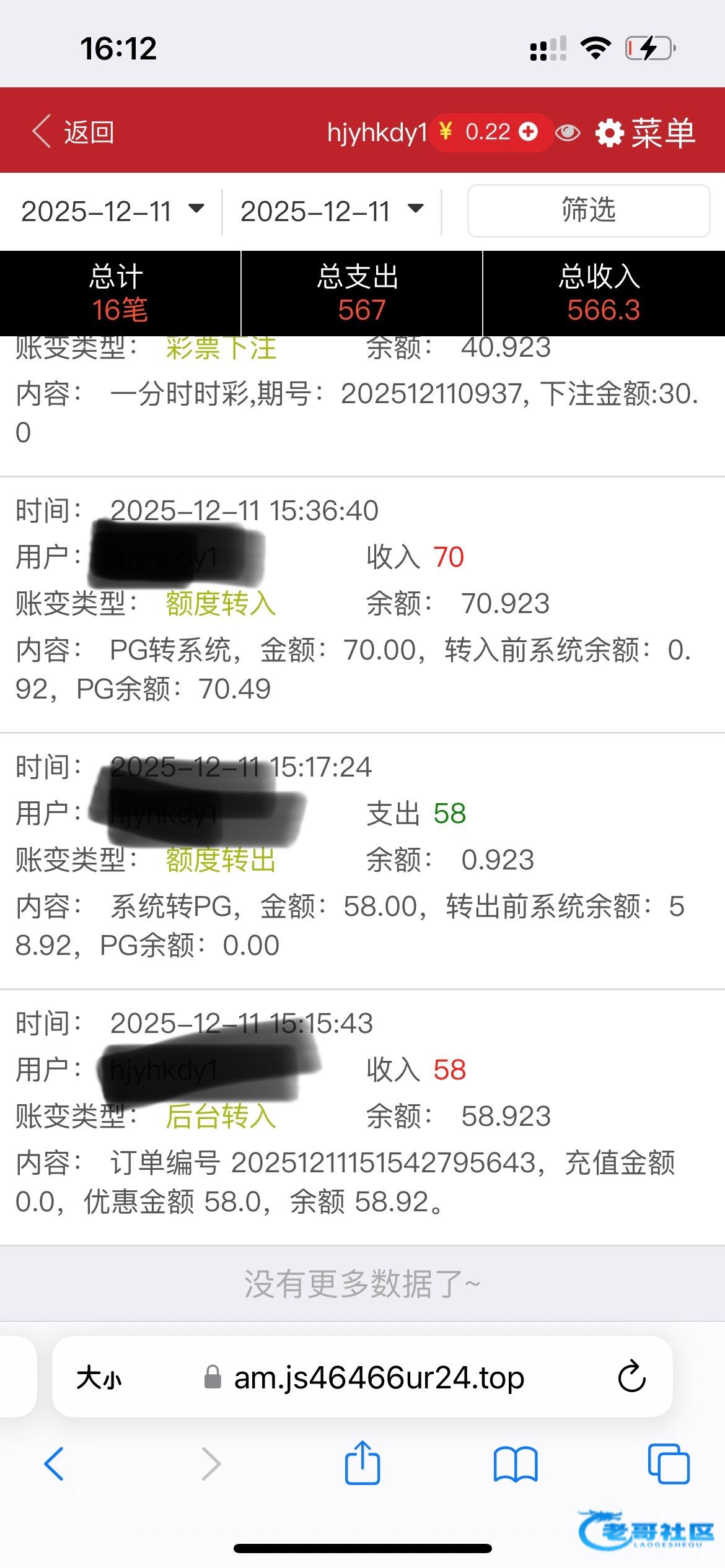Tap the Safari address bar
The image size is (725, 1568).
[x=378, y=1378]
